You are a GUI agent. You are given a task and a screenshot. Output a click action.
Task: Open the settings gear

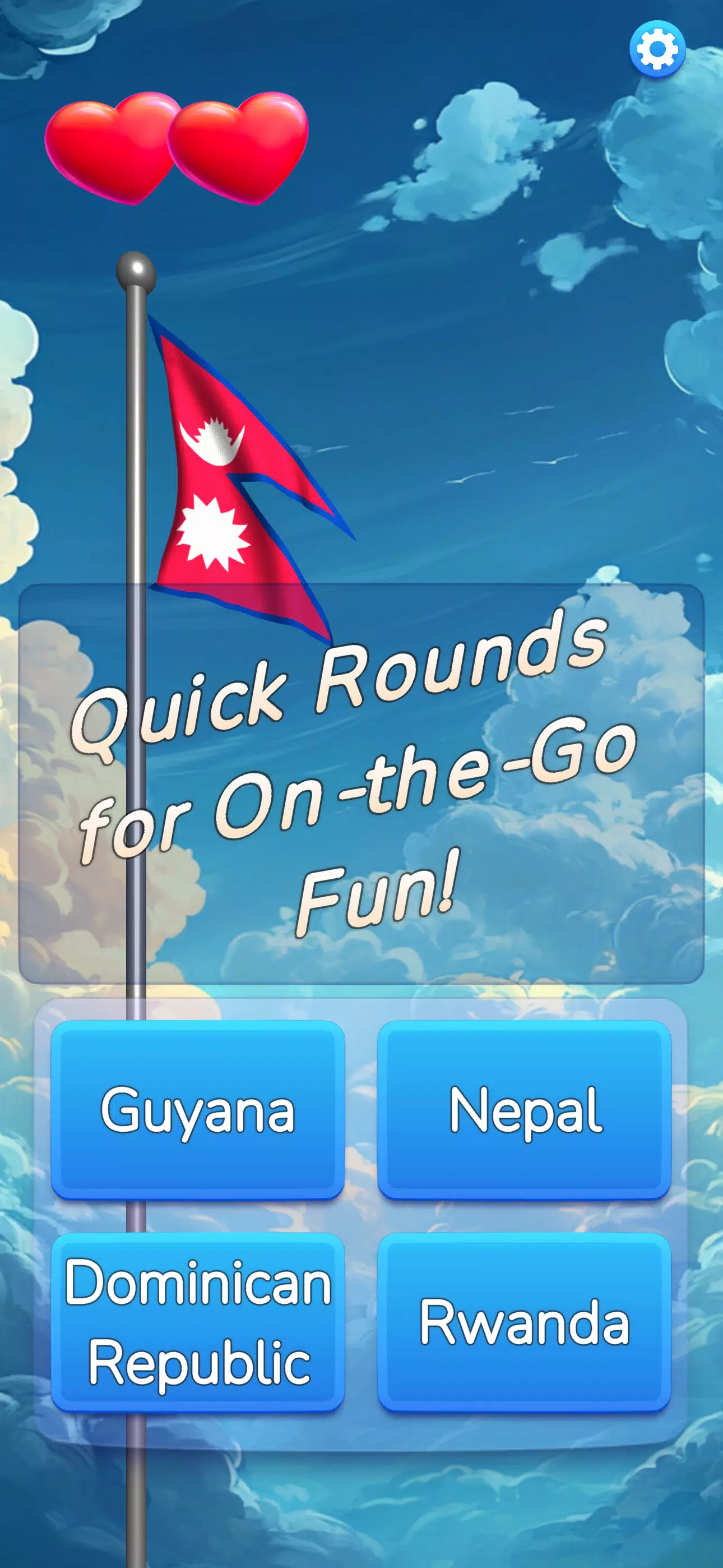pos(657,49)
